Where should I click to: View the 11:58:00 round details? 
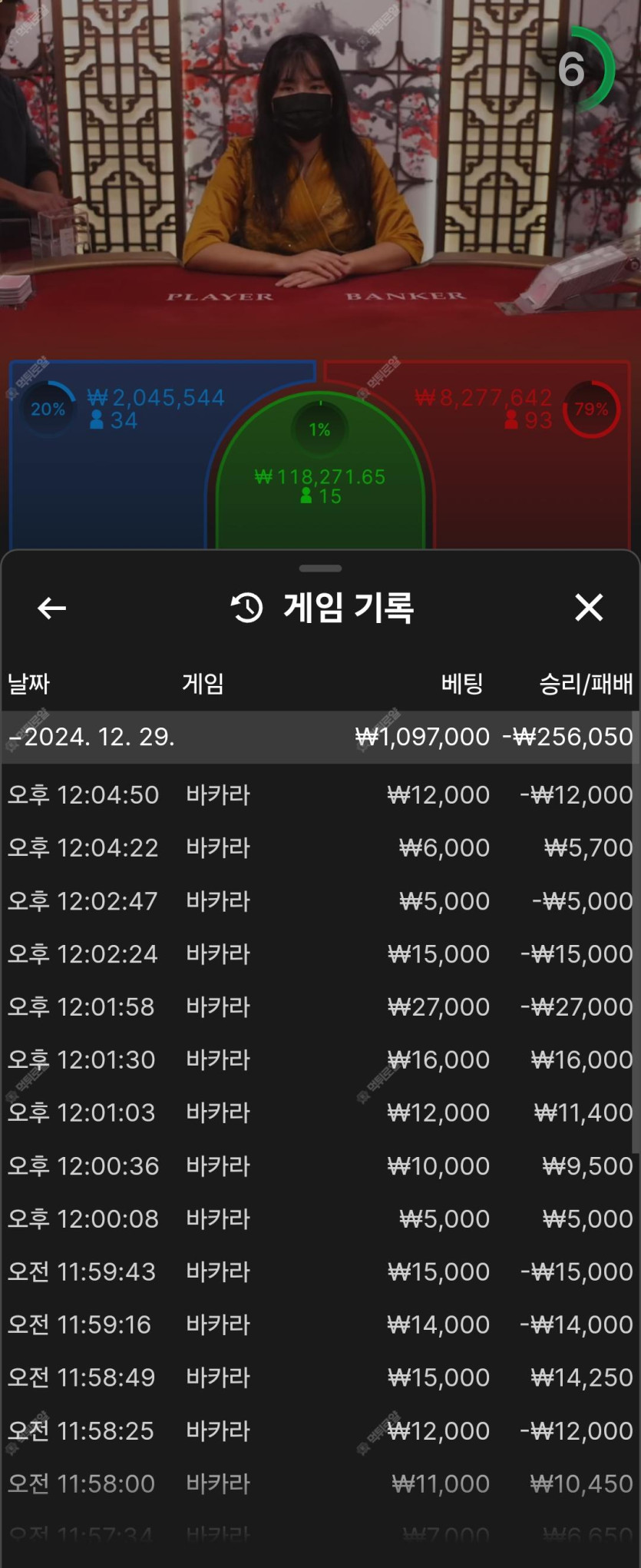(x=320, y=1483)
